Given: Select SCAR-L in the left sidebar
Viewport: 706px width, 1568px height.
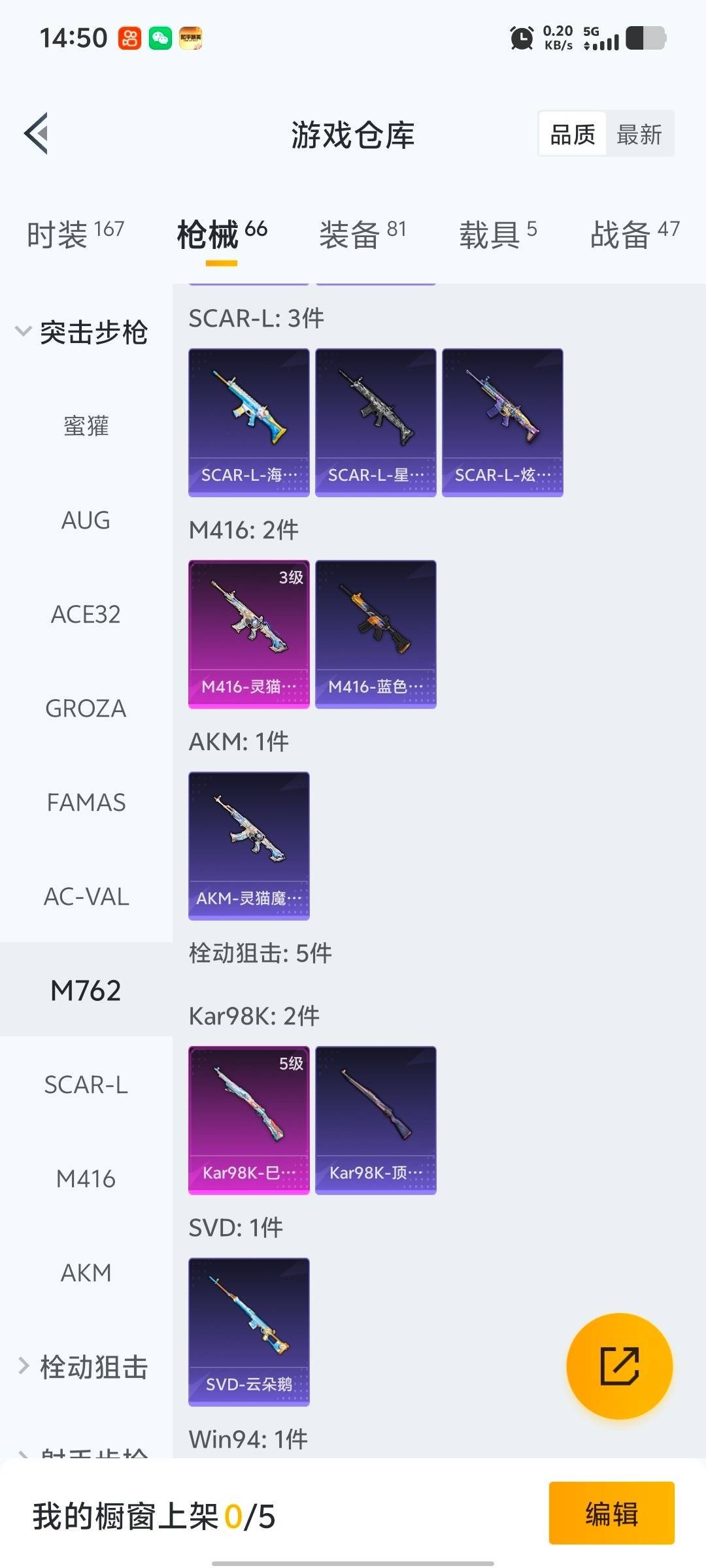Looking at the screenshot, I should coord(86,1085).
